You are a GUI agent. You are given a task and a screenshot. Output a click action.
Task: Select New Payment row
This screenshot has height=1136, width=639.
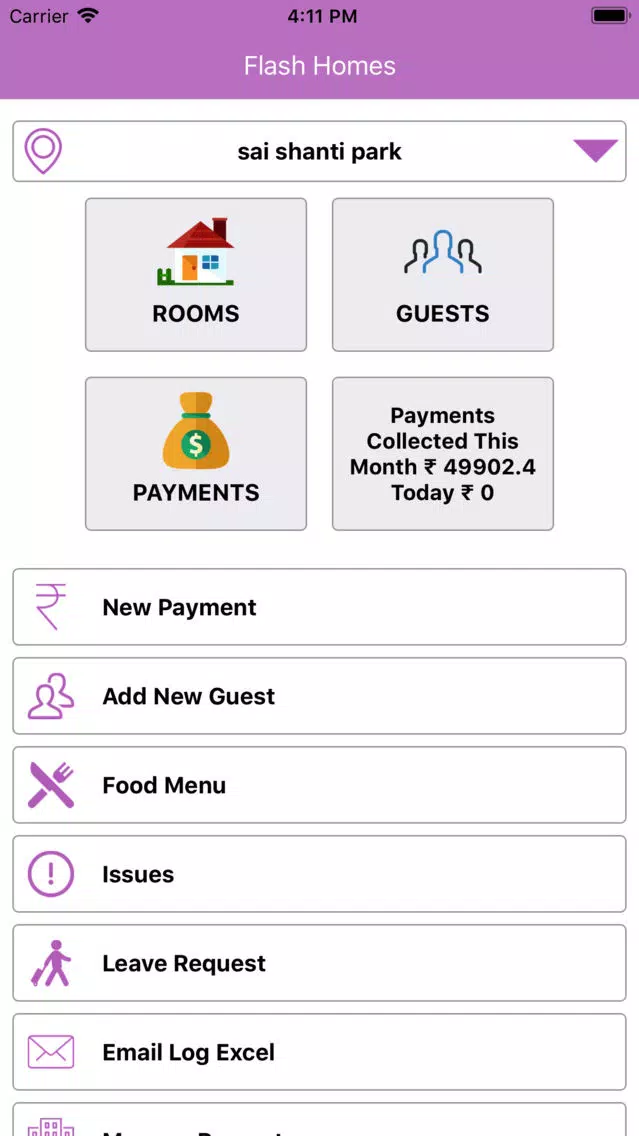319,607
